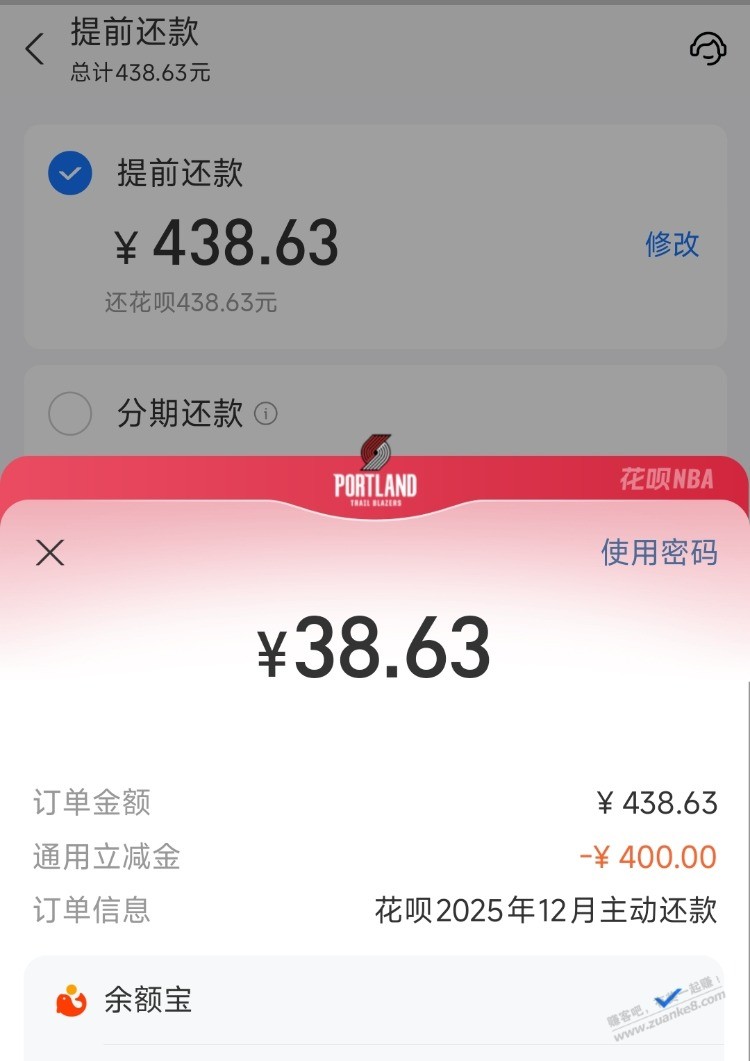Close the payment sheet
750x1061 pixels.
(x=49, y=552)
